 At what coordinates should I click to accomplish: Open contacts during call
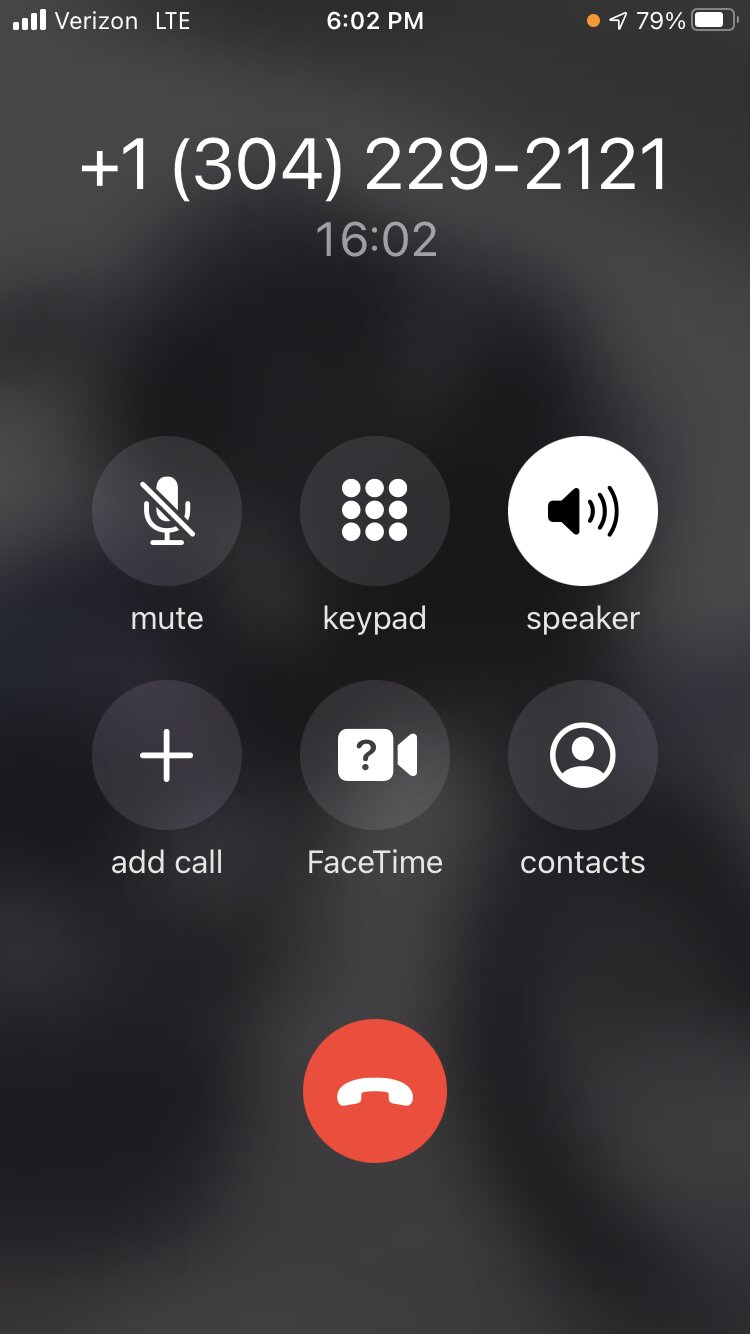point(583,755)
